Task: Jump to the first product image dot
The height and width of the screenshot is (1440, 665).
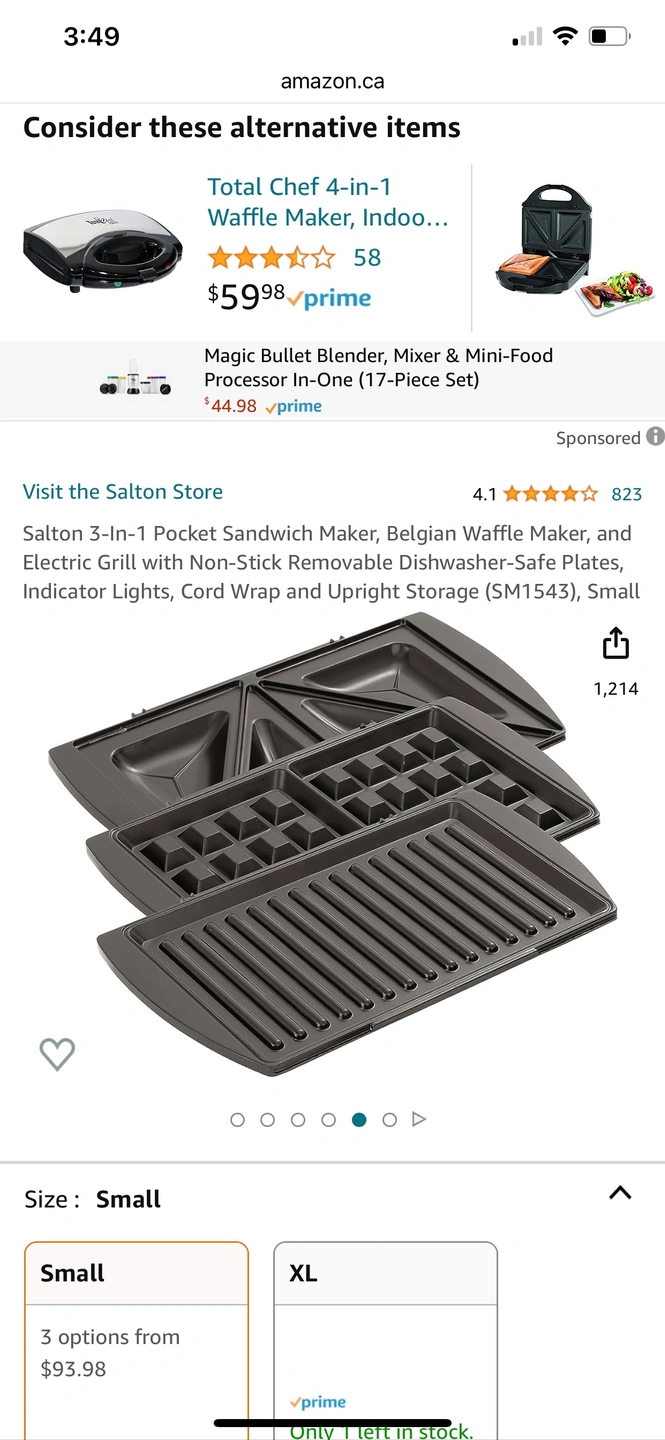Action: [x=237, y=1120]
